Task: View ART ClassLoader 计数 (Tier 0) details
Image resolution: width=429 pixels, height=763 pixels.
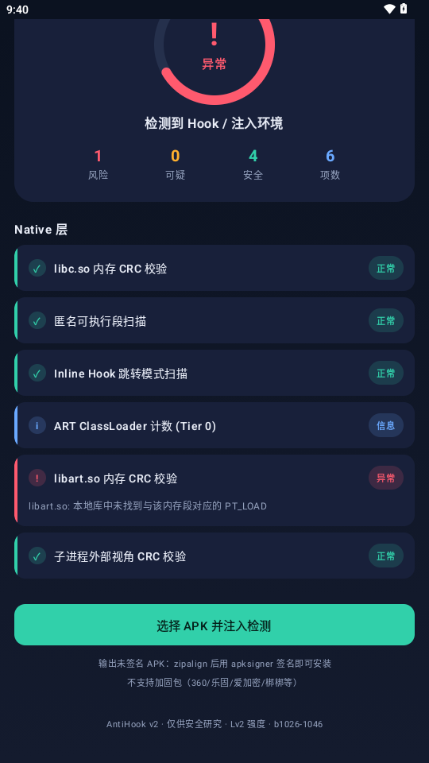Action: [x=214, y=426]
